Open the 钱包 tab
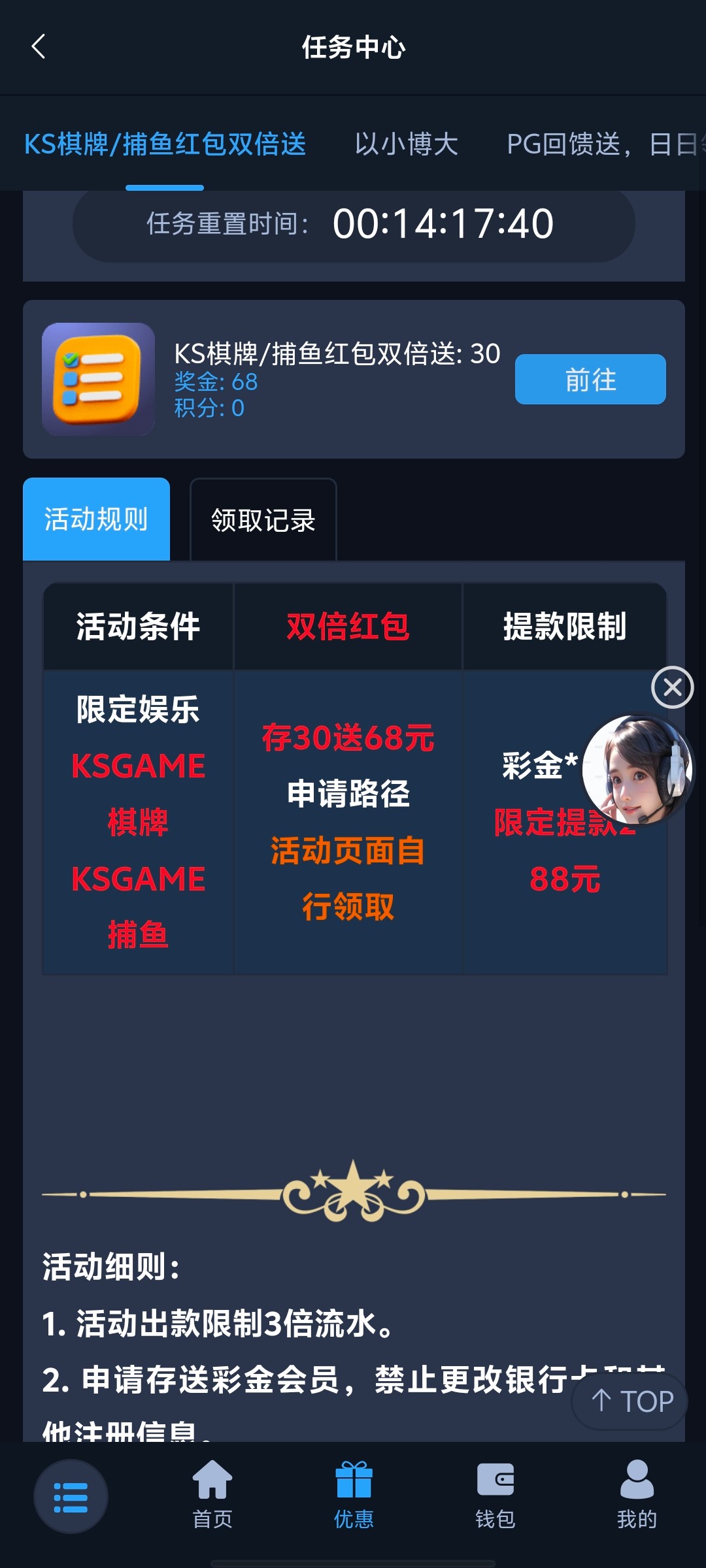 pos(495,1496)
